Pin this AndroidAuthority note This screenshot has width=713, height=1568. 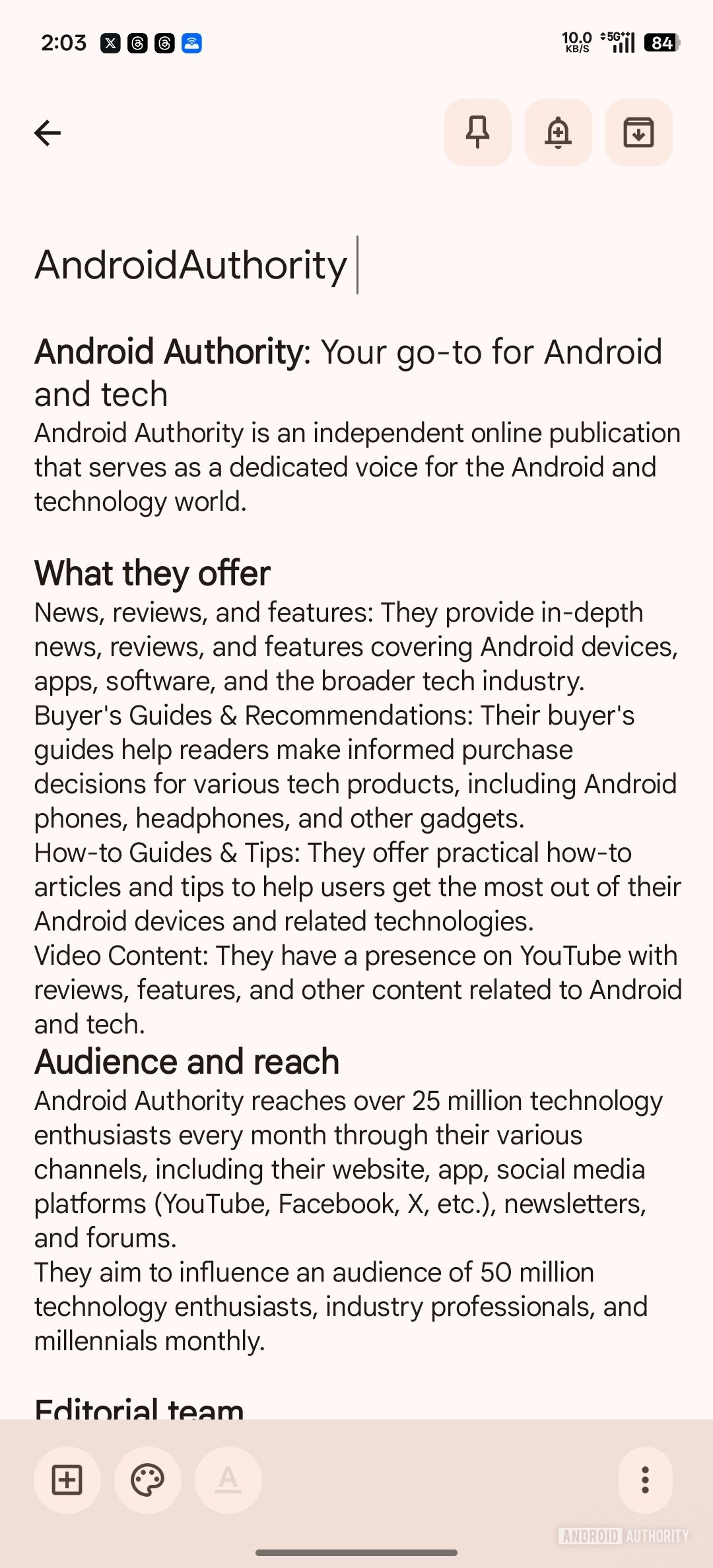pyautogui.click(x=478, y=133)
